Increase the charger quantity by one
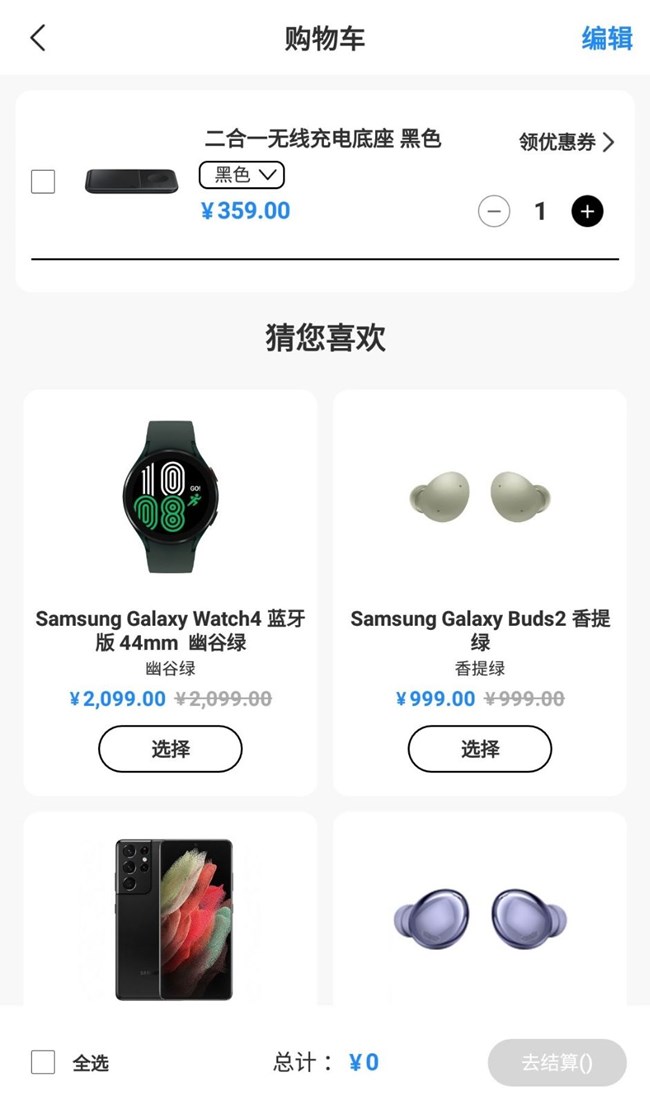The image size is (650, 1119). click(587, 211)
